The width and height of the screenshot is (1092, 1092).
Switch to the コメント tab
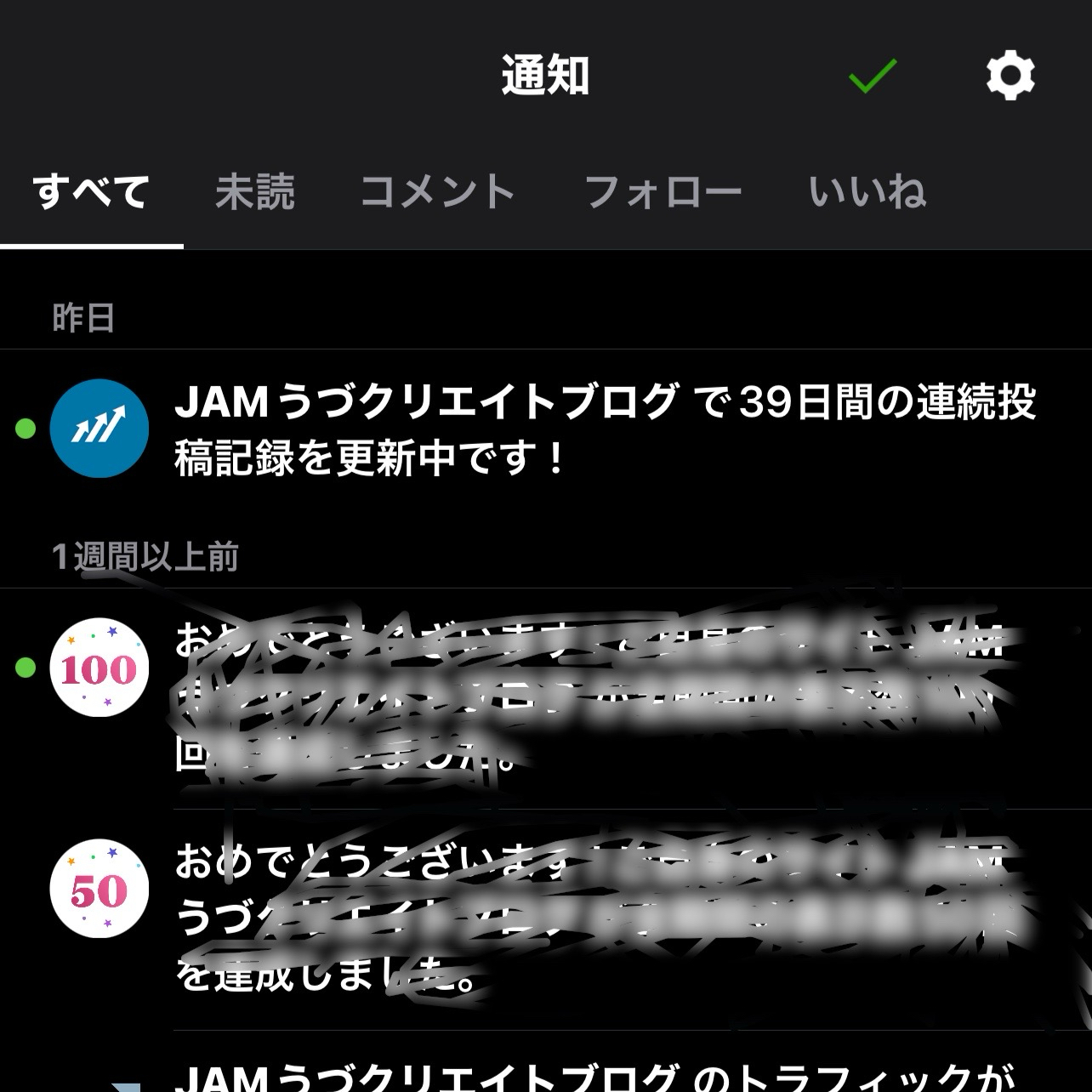[438, 192]
